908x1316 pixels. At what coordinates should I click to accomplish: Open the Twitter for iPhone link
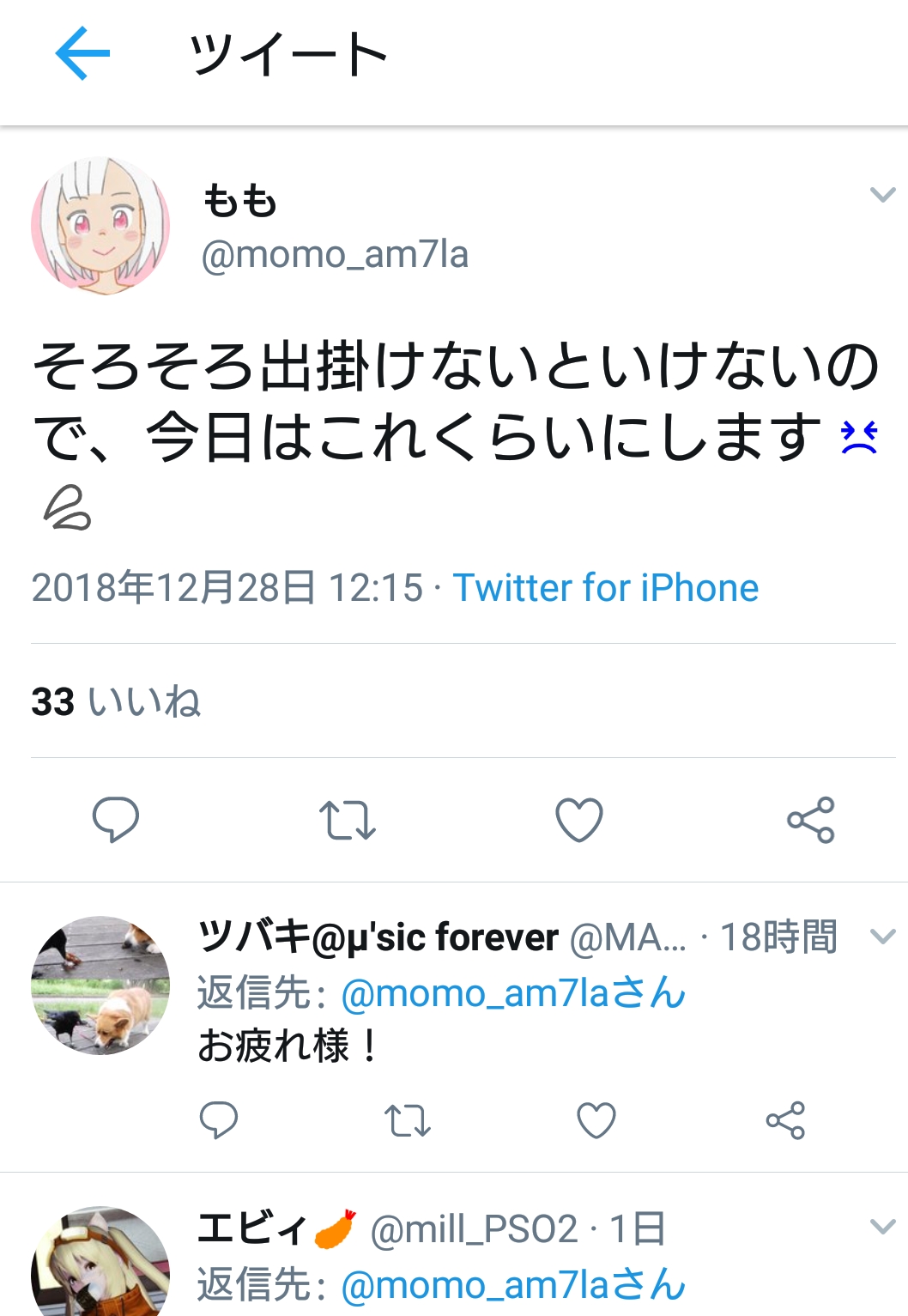[x=605, y=588]
